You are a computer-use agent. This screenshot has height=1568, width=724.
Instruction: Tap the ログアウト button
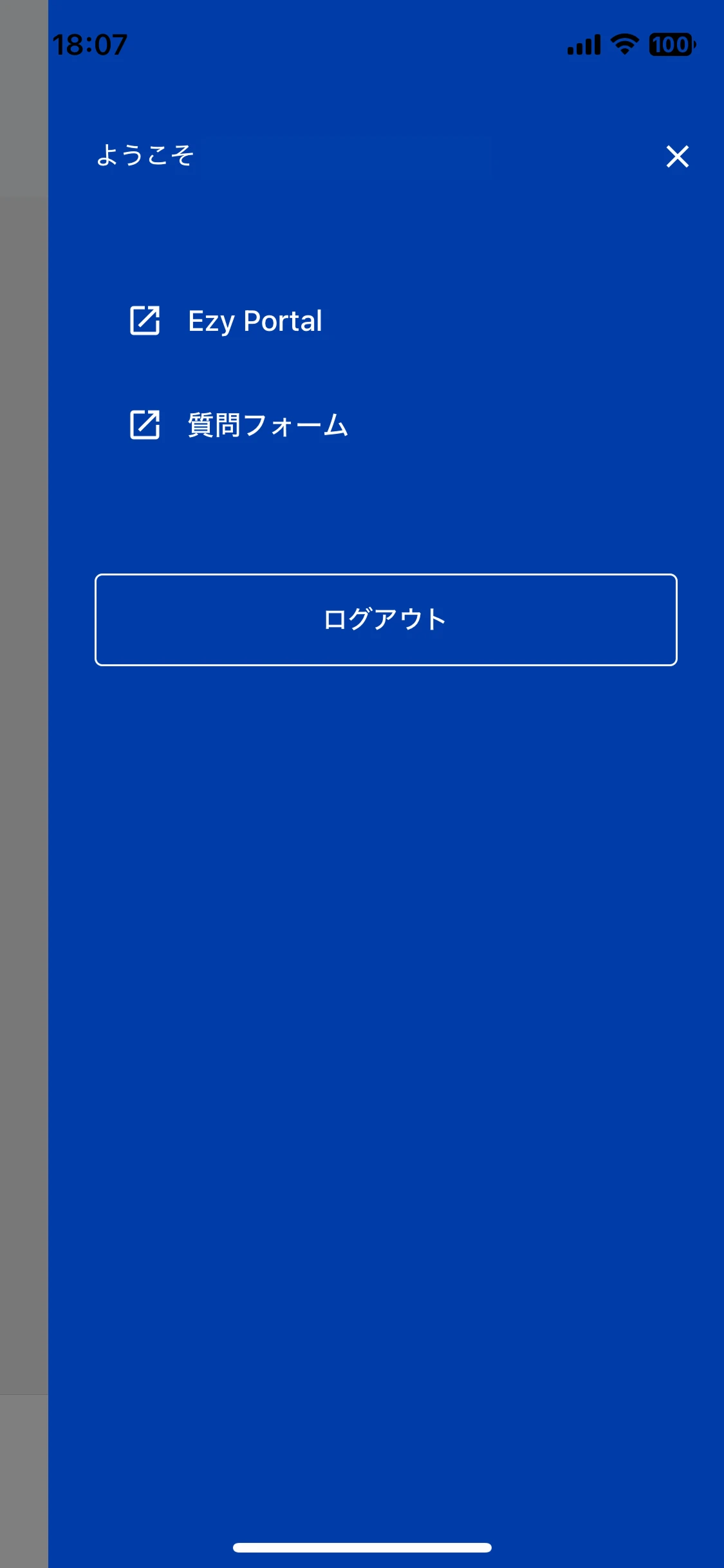[385, 619]
